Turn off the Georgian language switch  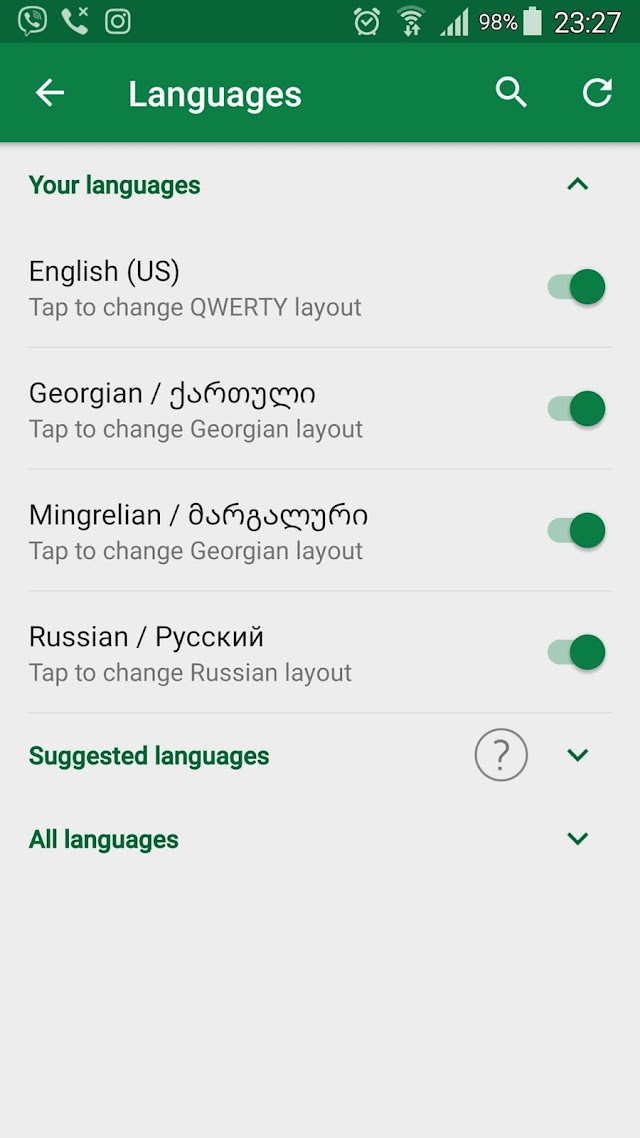[577, 409]
